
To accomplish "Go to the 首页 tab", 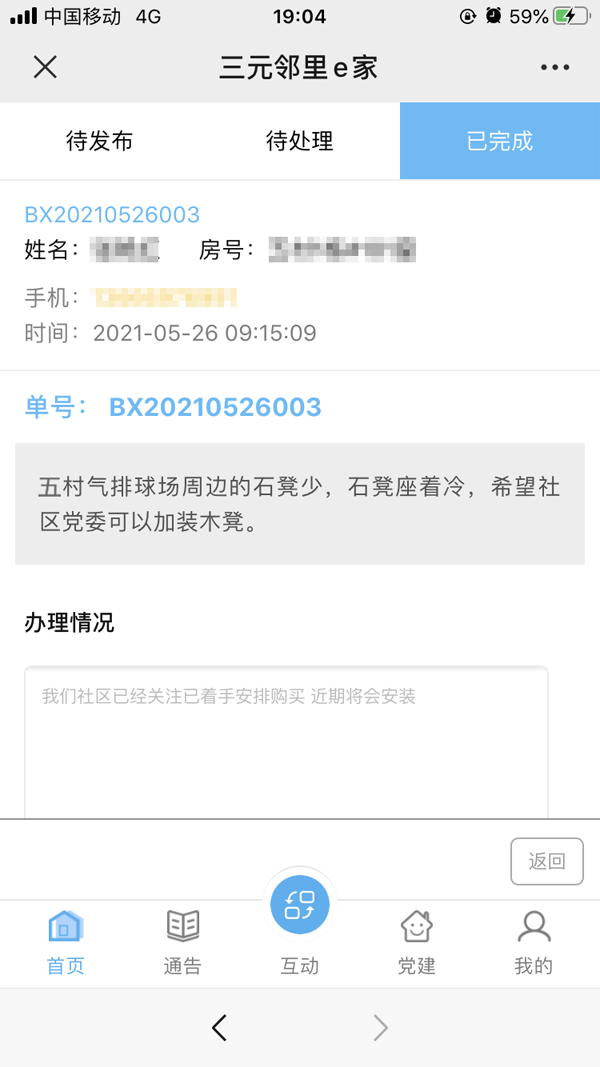I will pos(65,942).
